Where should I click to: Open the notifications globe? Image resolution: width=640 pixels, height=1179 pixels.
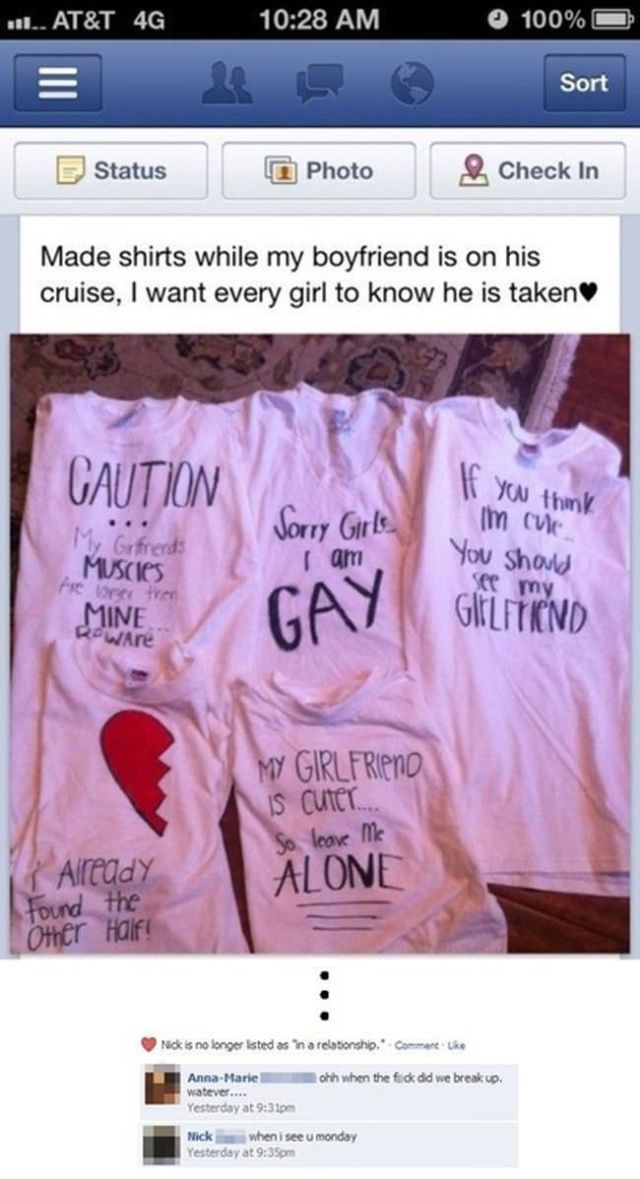coord(411,83)
